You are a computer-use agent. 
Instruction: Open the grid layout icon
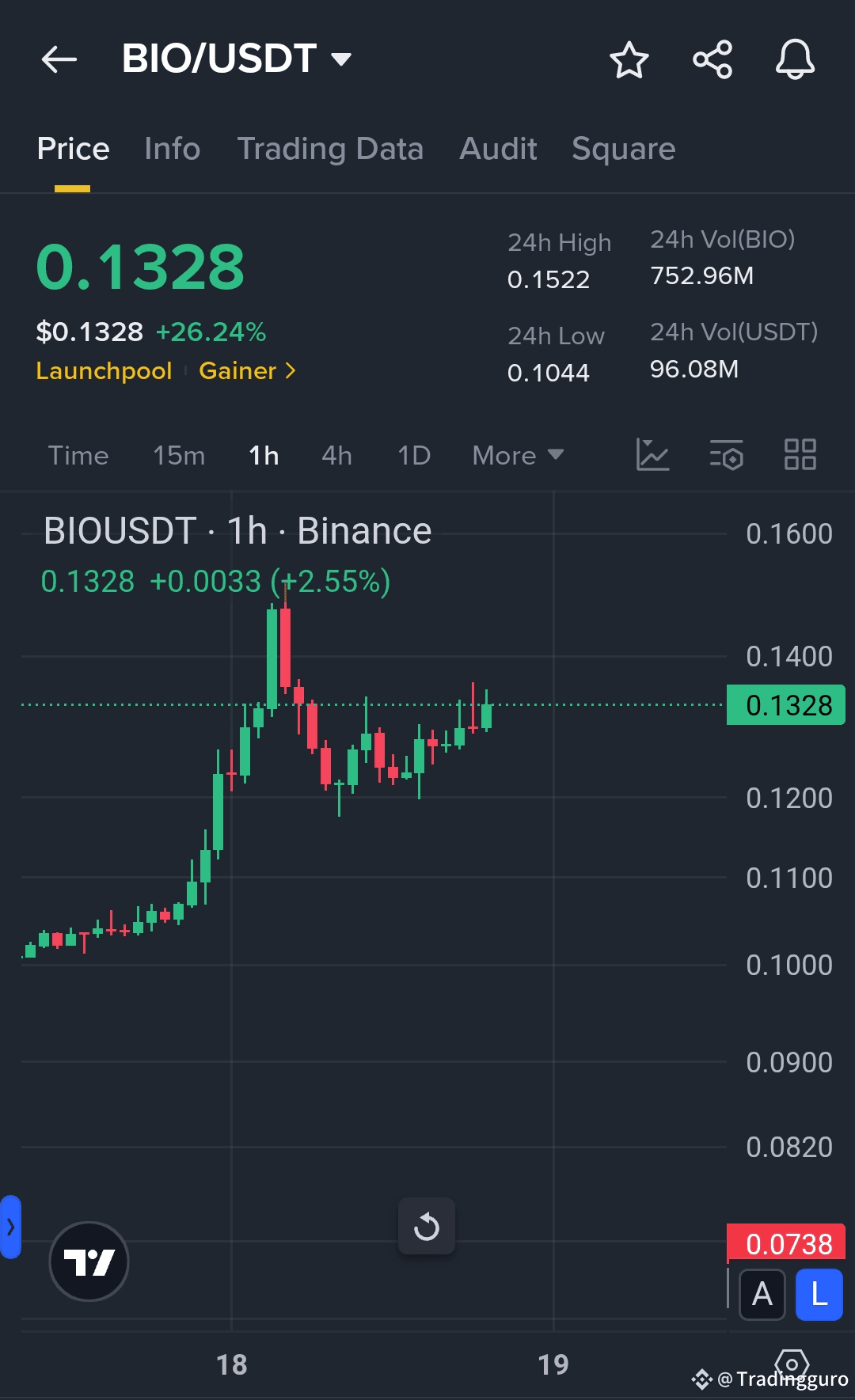pos(800,455)
